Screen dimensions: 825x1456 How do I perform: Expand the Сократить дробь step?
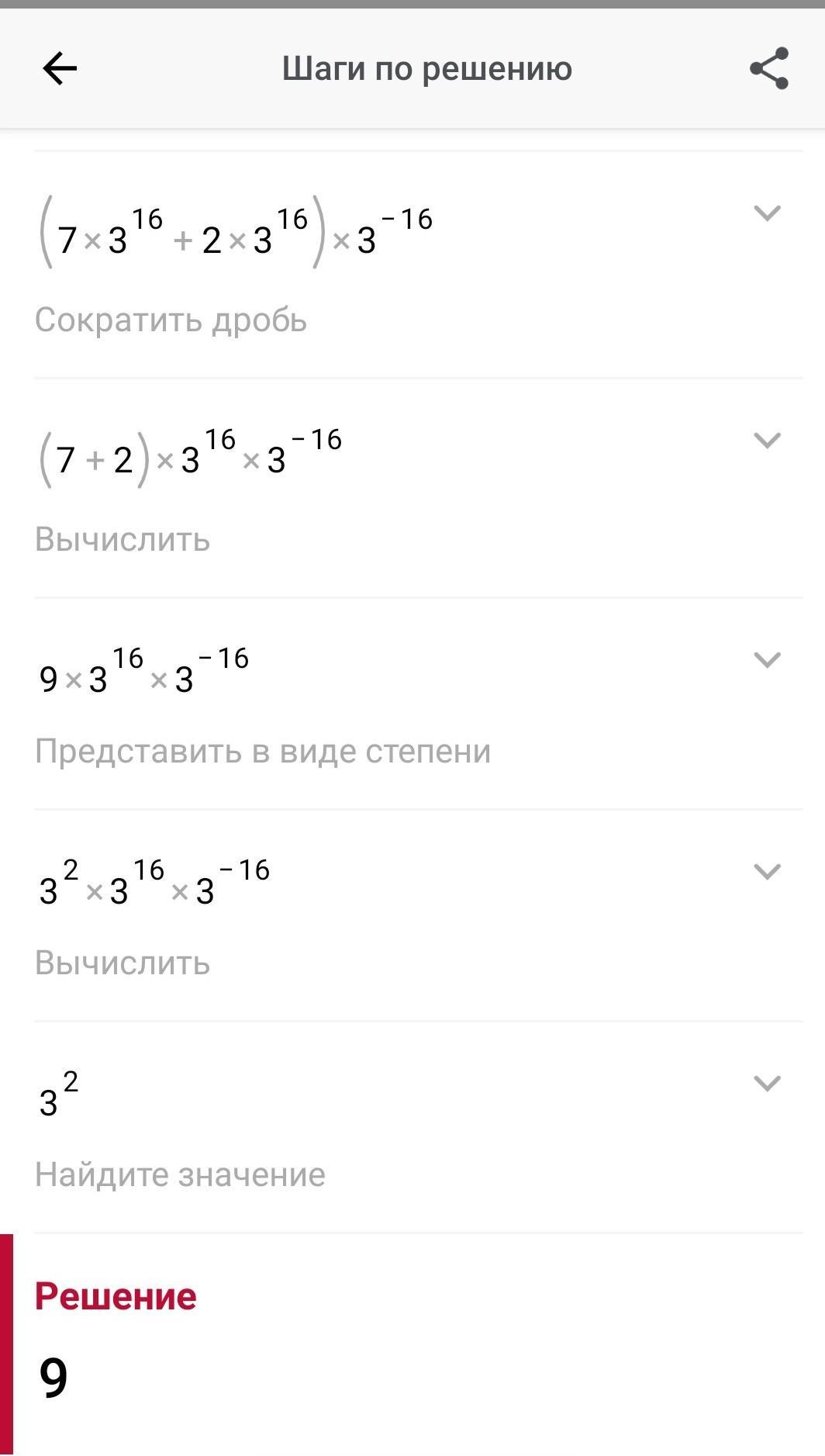[767, 213]
